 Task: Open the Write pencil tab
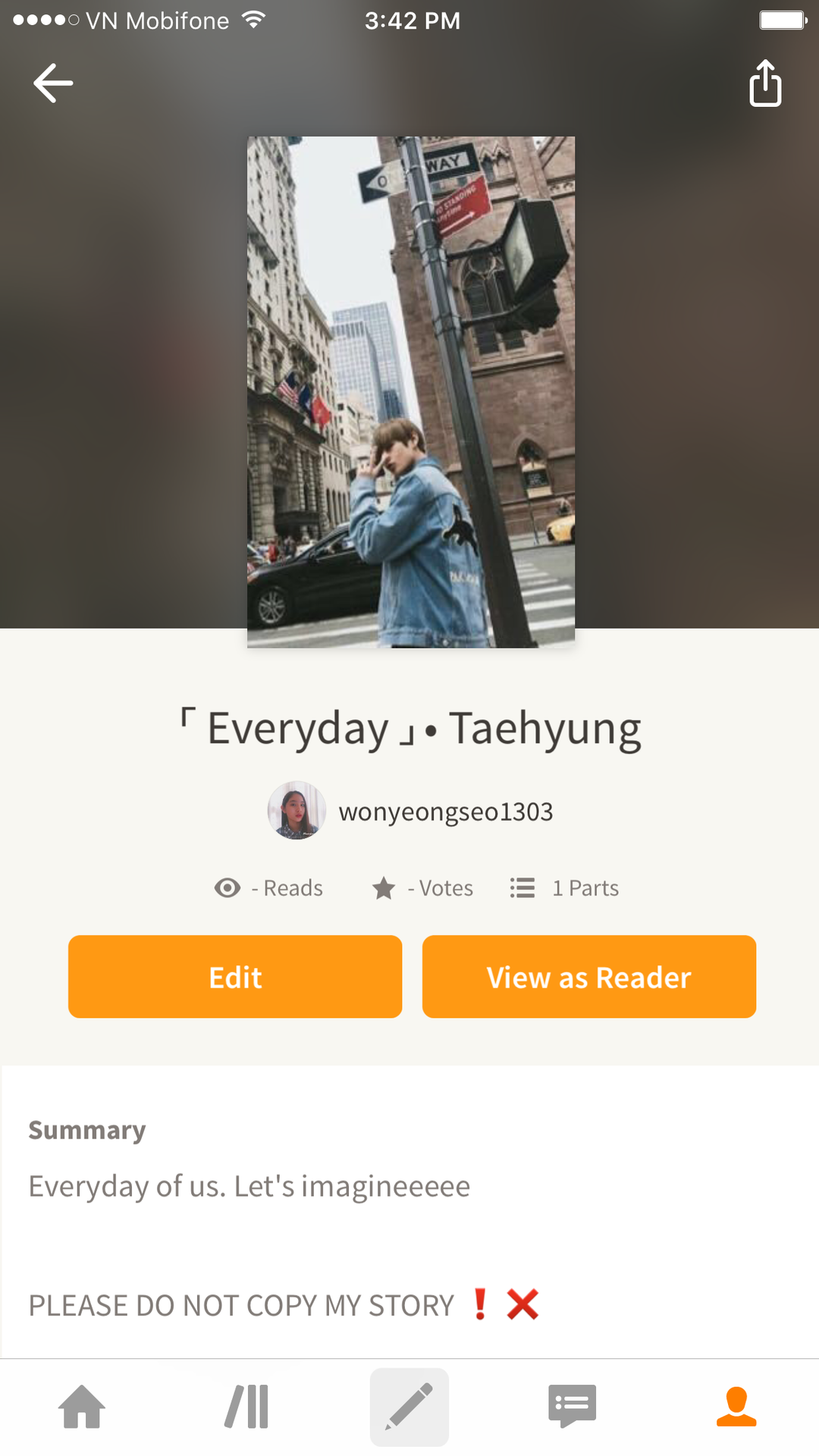[409, 1406]
